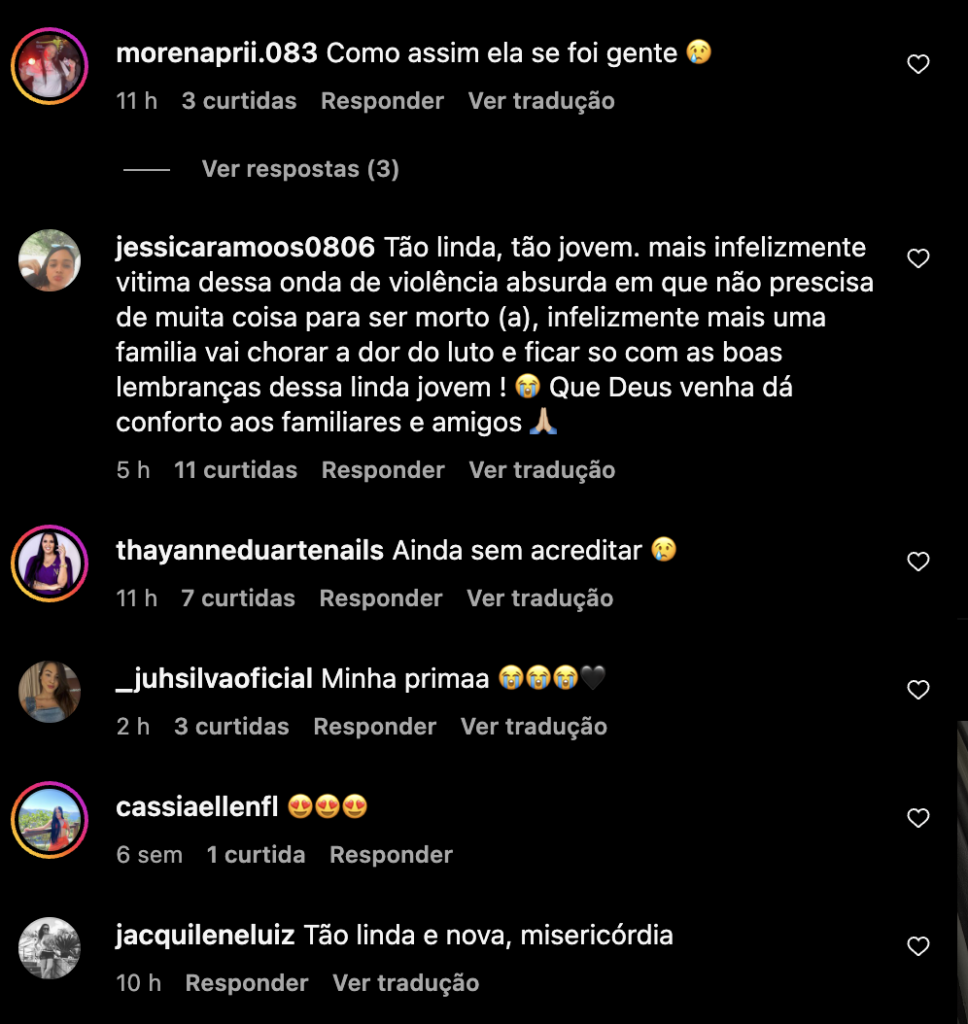This screenshot has height=1024, width=968.
Task: Open cassiaellenfl's story avatar
Action: coord(49,819)
